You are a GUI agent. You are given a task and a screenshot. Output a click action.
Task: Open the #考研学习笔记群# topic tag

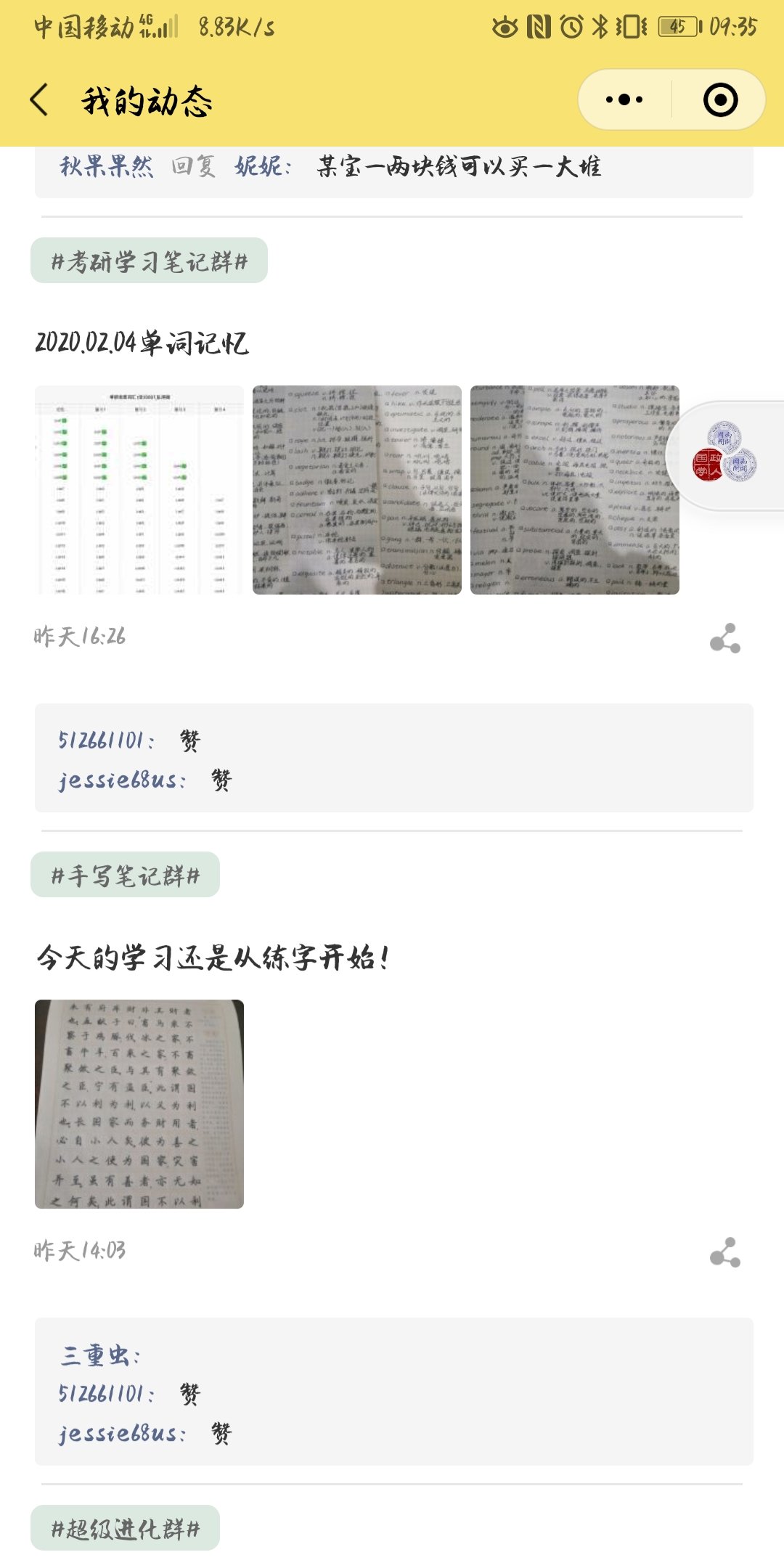point(149,261)
